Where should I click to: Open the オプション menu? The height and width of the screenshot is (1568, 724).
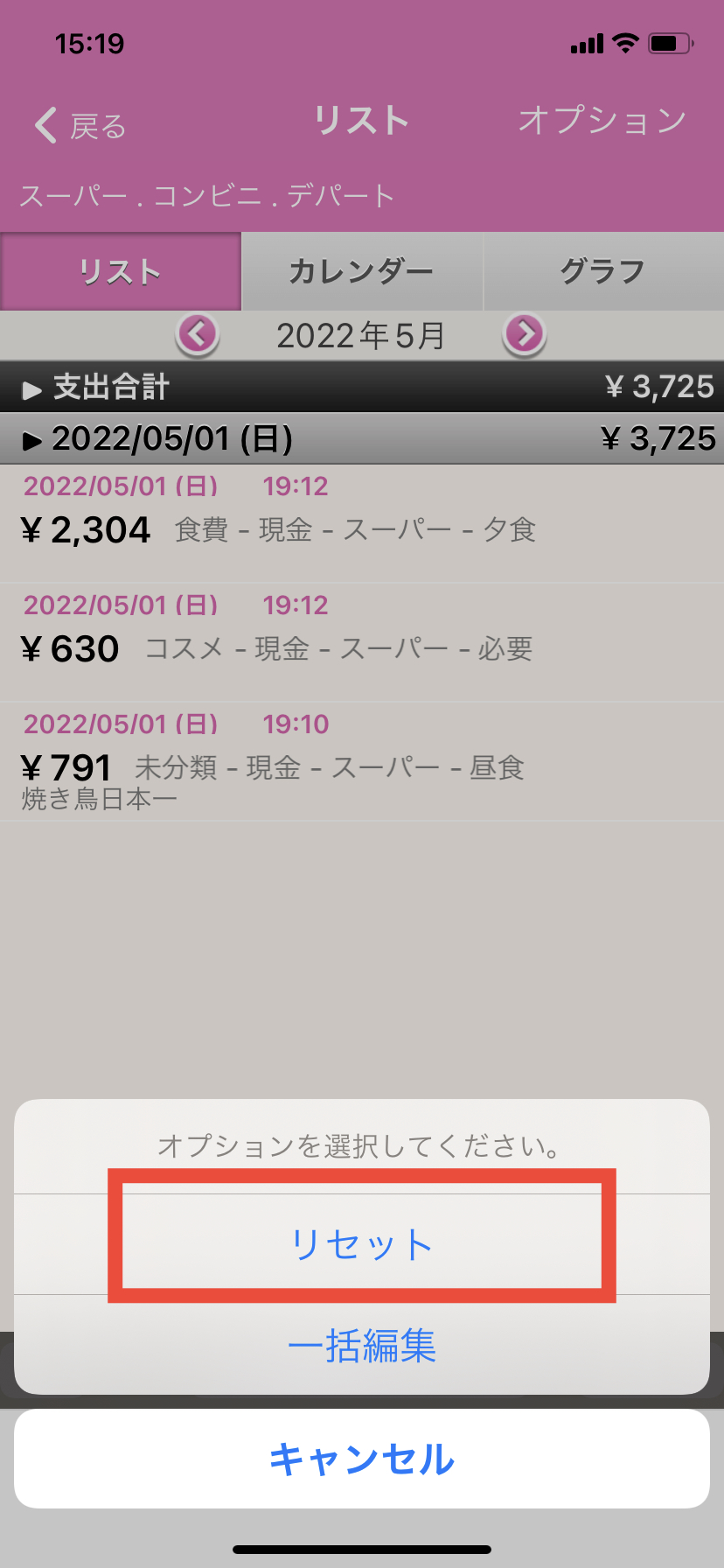click(602, 121)
